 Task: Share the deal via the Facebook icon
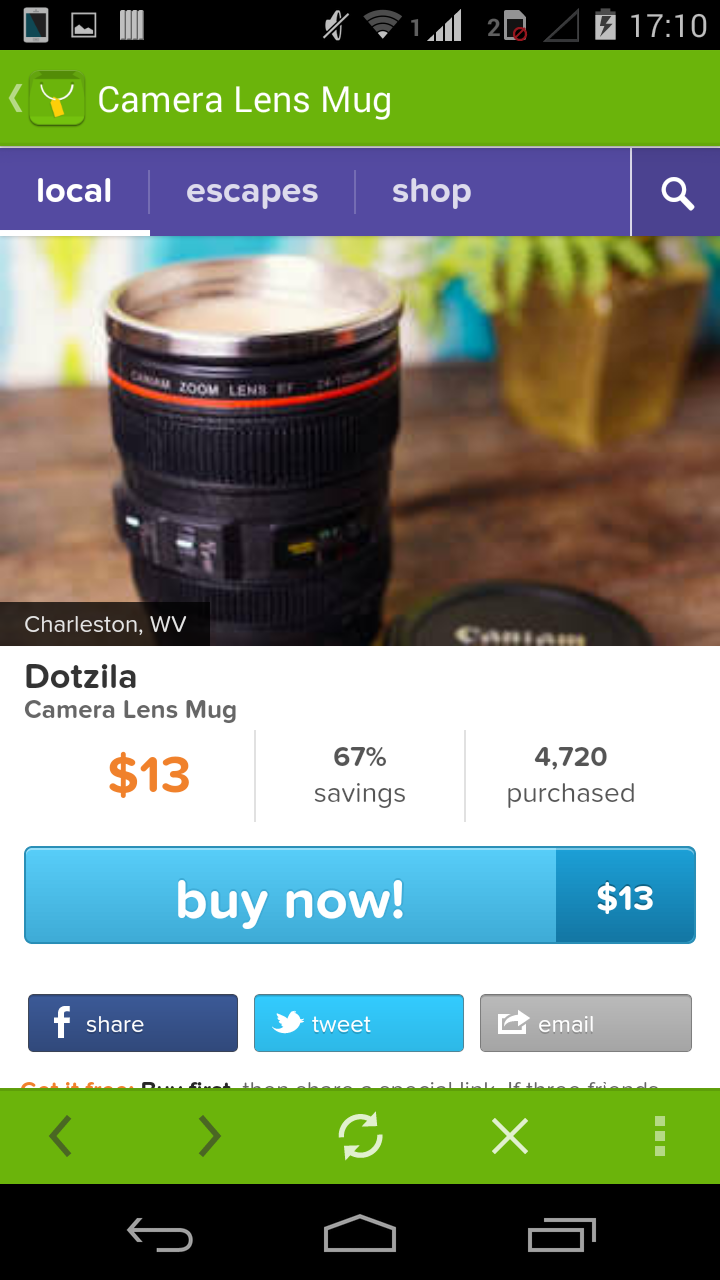[x=132, y=1022]
